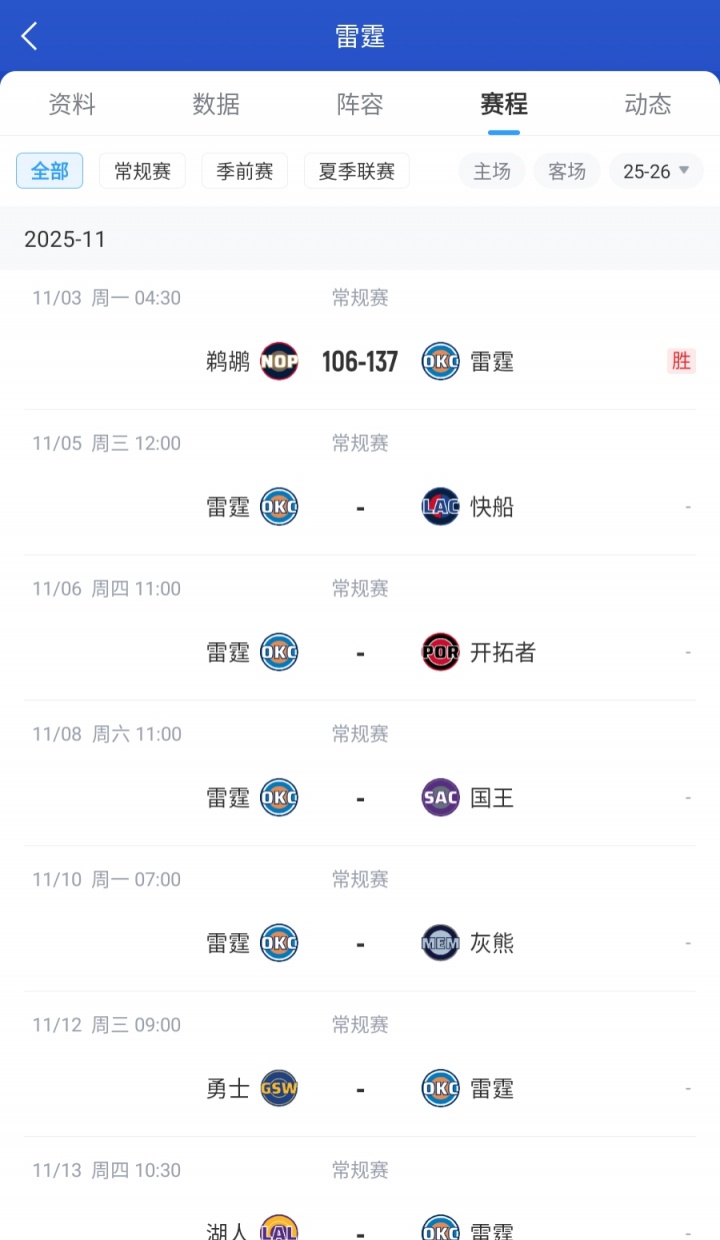Show only 客场 games

pos(567,171)
